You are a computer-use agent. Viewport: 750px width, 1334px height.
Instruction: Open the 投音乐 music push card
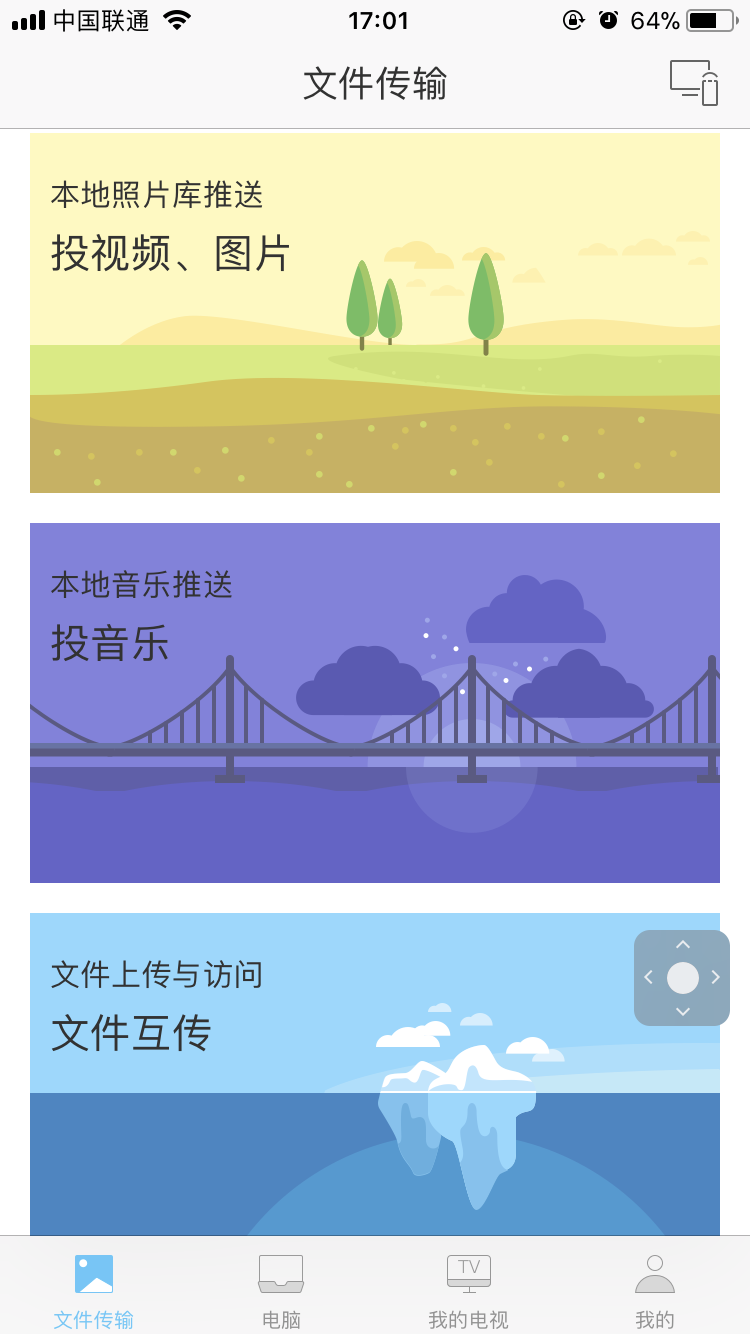click(375, 703)
